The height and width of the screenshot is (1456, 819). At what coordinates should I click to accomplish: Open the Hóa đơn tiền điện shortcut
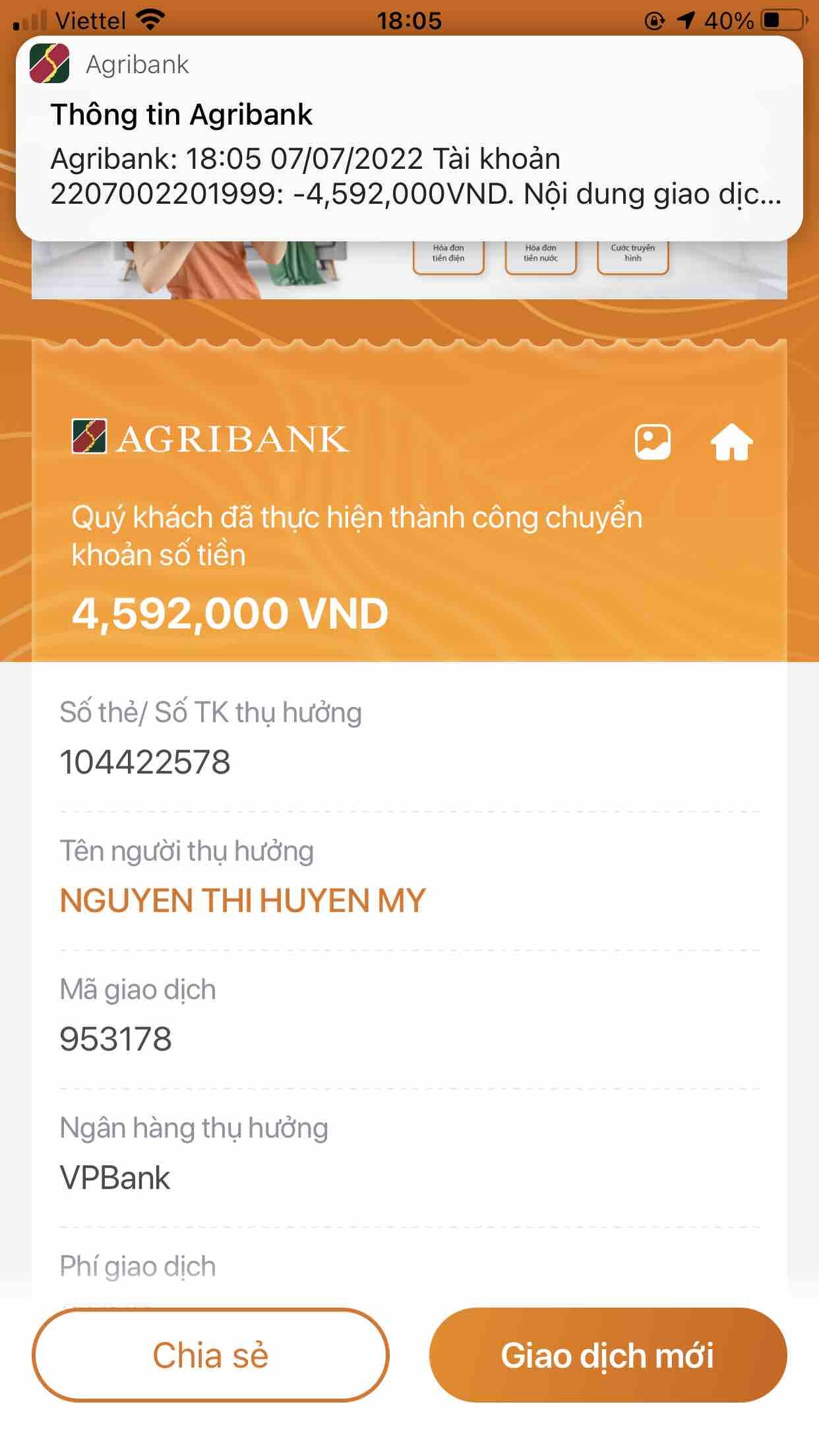tap(448, 255)
